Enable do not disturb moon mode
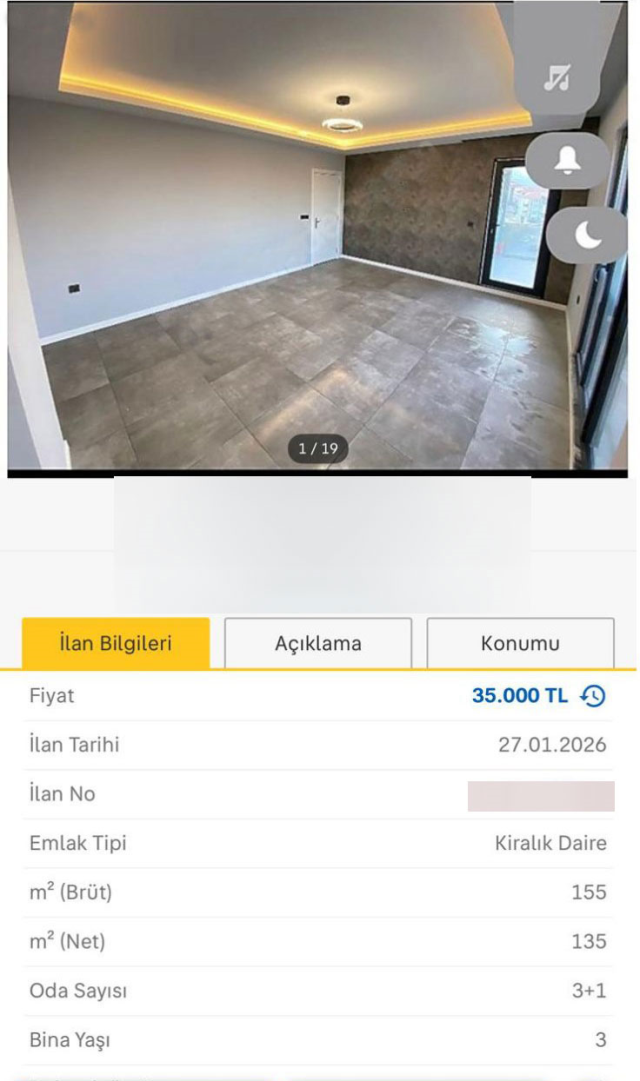640x1081 pixels. [x=588, y=235]
